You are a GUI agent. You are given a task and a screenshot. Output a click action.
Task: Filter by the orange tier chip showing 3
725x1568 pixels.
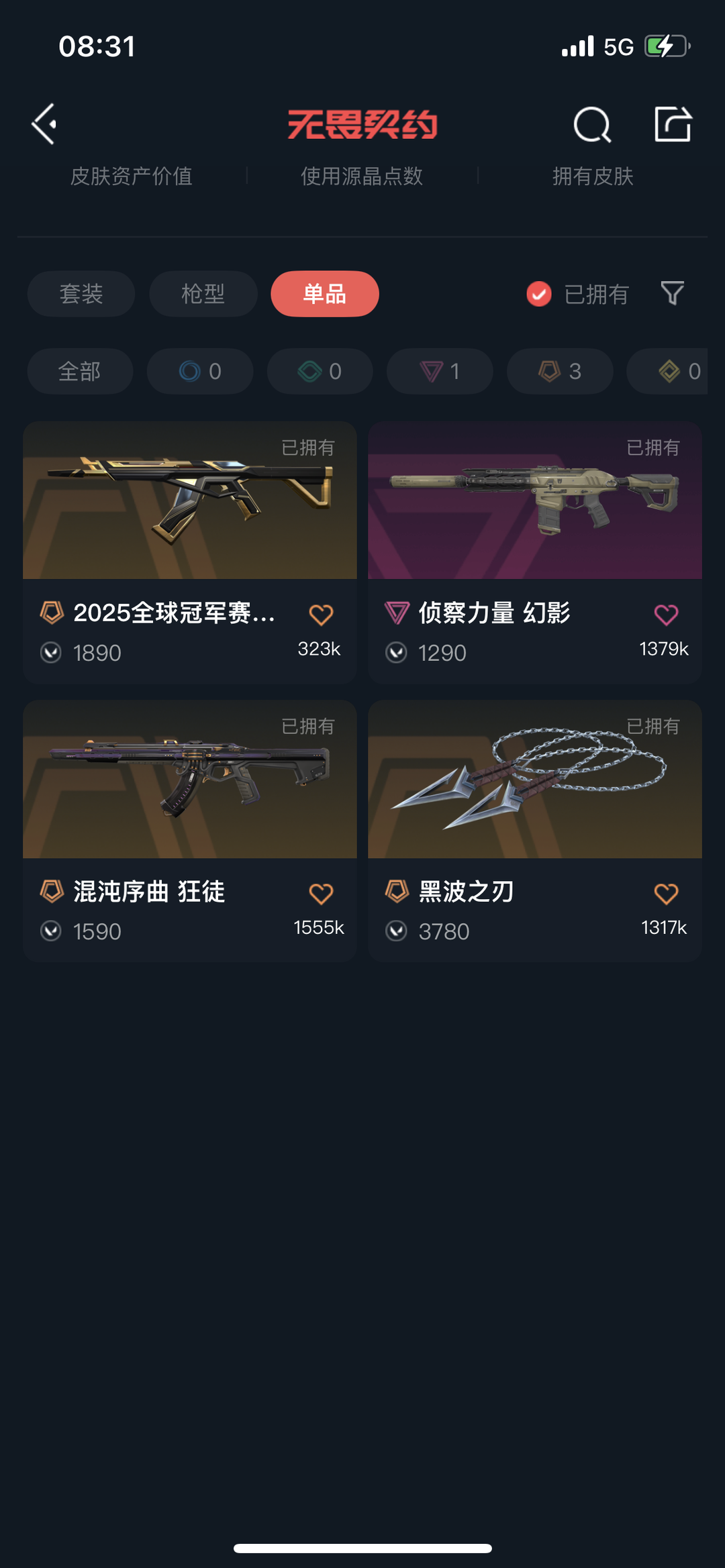click(560, 371)
